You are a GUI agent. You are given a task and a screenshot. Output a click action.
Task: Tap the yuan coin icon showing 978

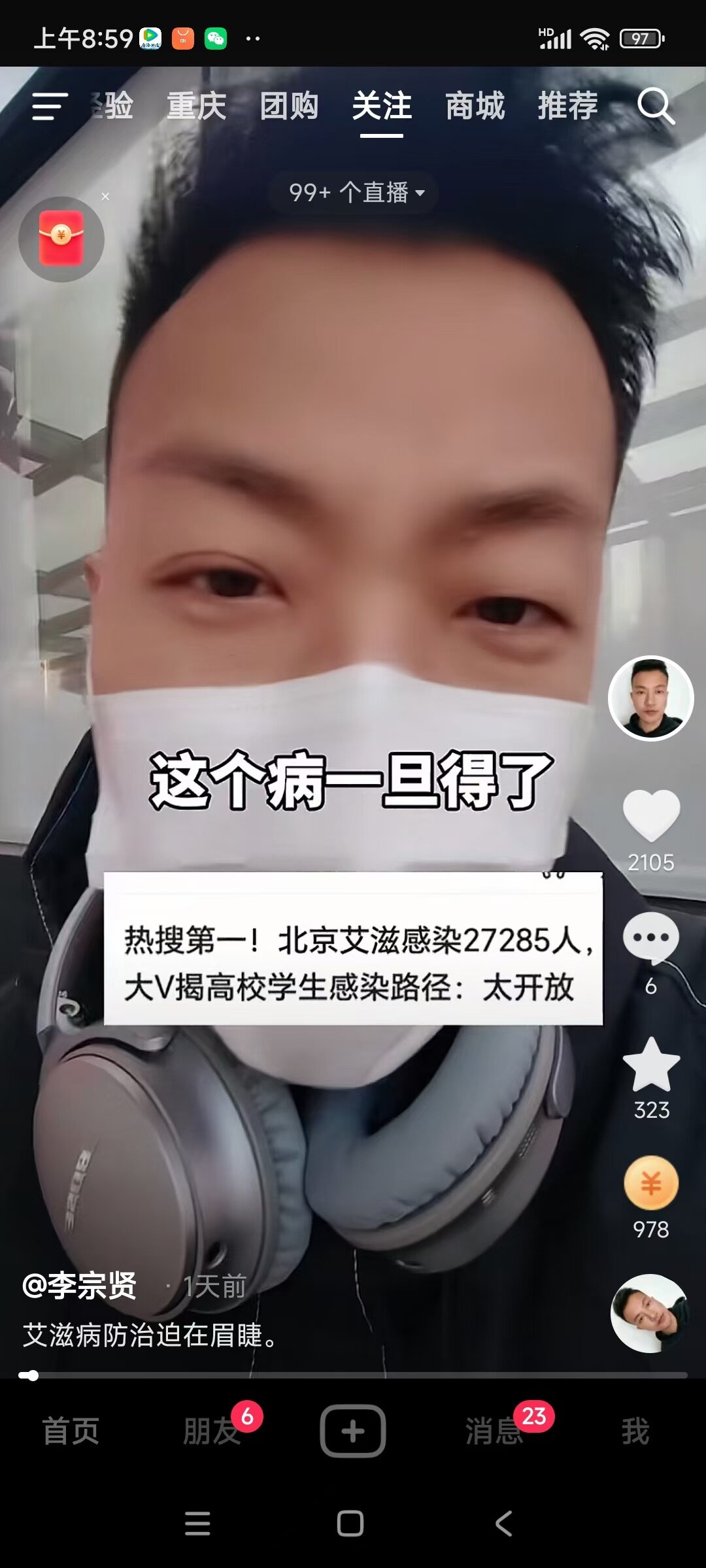click(x=651, y=1184)
